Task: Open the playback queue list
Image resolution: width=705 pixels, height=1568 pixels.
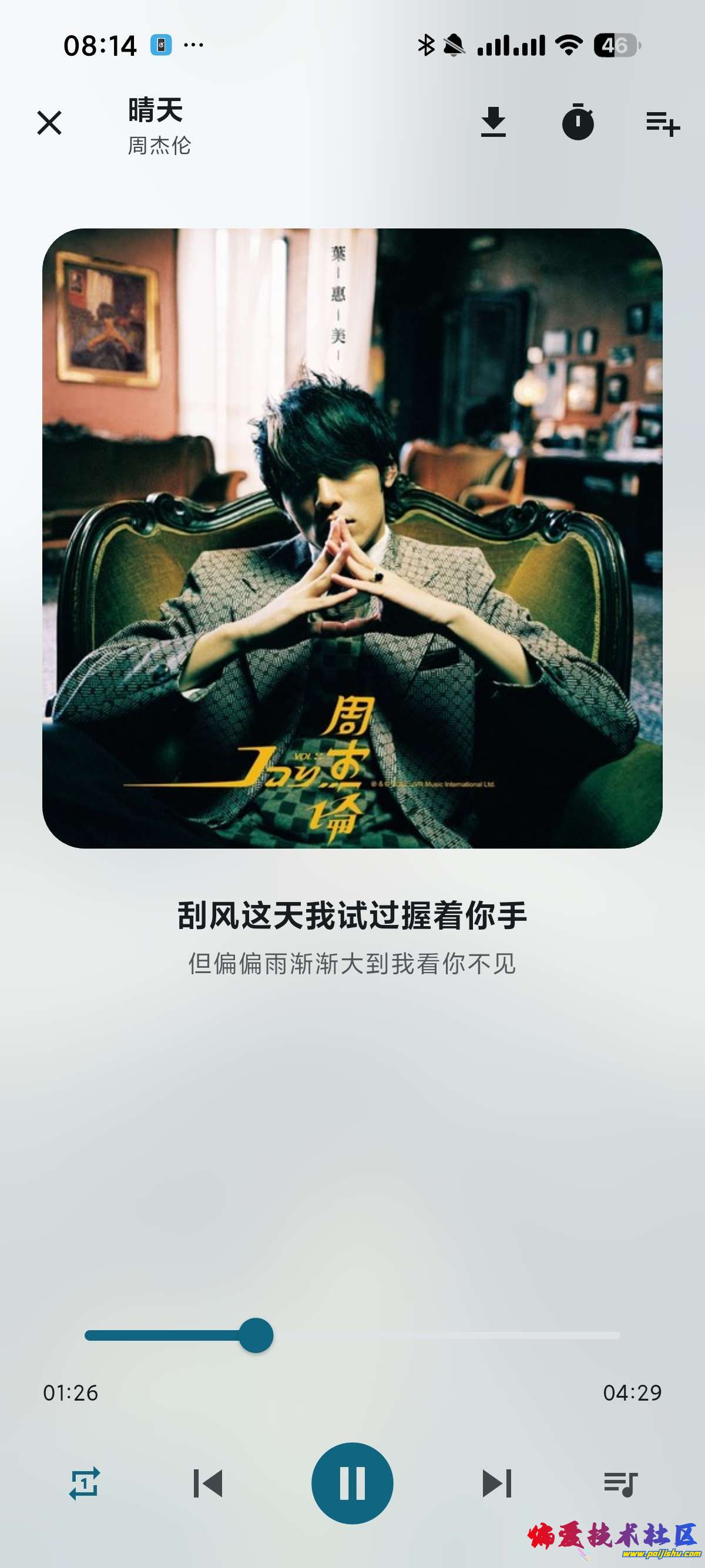Action: tap(620, 1483)
